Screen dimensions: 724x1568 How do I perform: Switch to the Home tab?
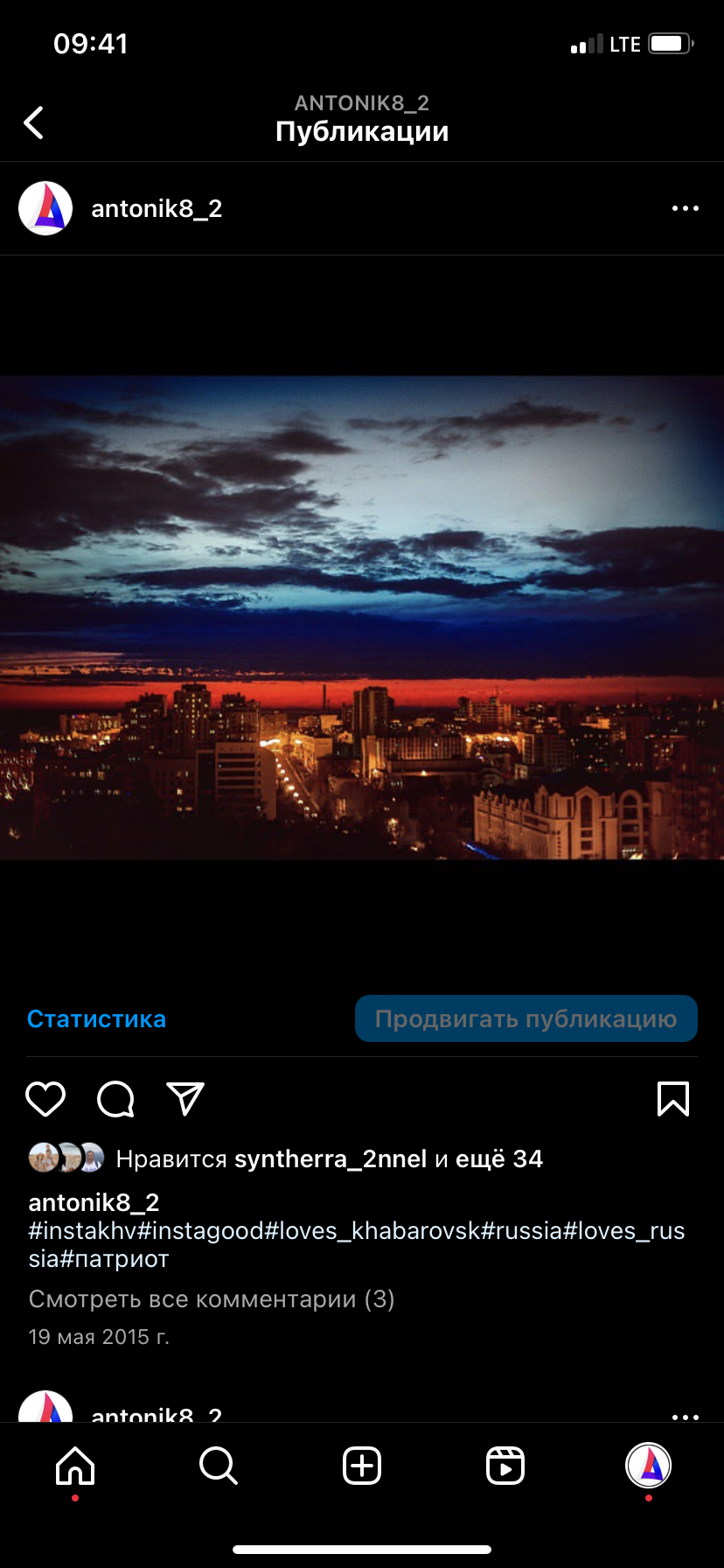click(x=75, y=1466)
